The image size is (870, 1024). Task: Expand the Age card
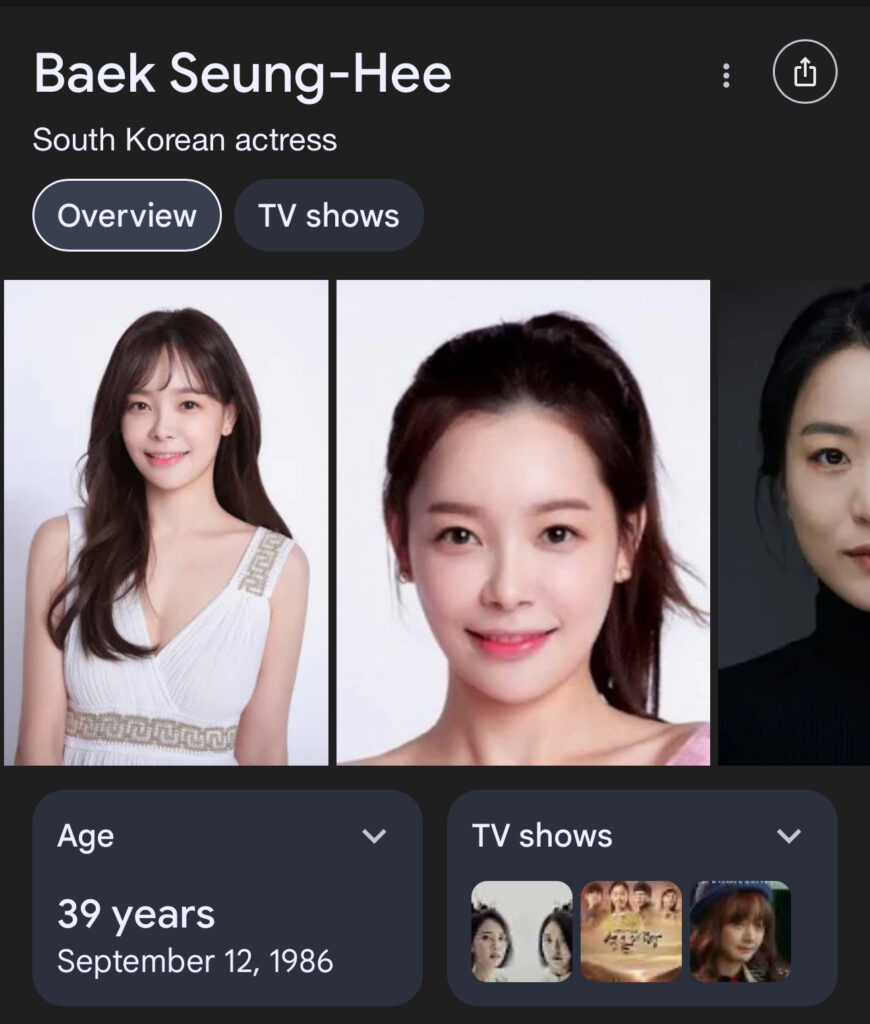pos(374,836)
